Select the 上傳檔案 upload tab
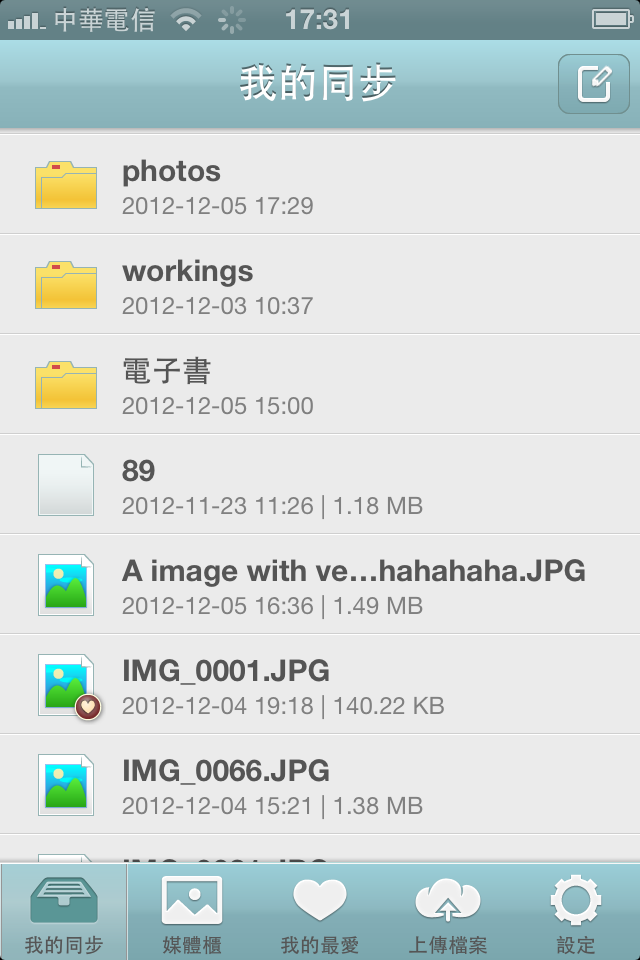Viewport: 640px width, 960px height. click(447, 912)
